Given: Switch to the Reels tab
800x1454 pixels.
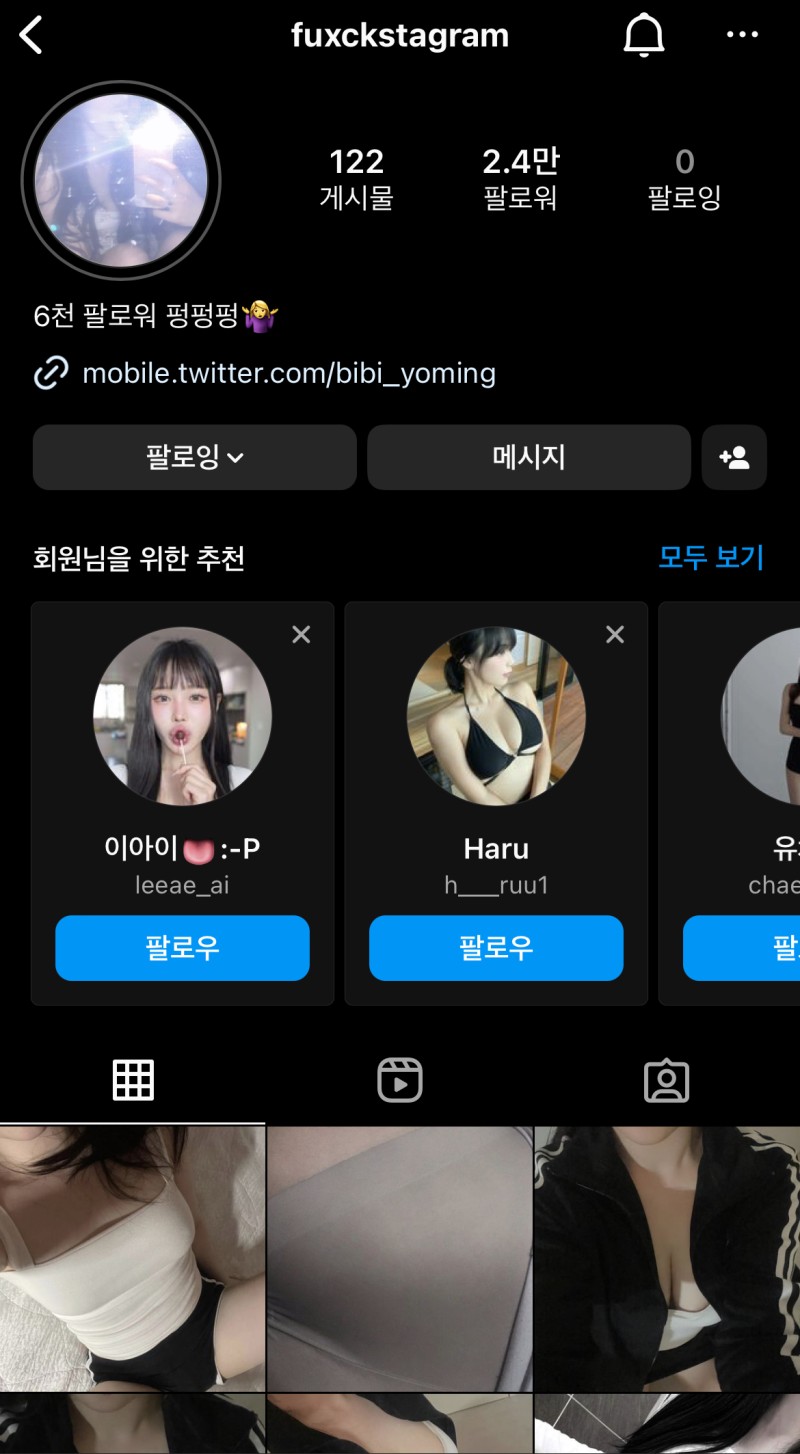Looking at the screenshot, I should click(x=400, y=1081).
